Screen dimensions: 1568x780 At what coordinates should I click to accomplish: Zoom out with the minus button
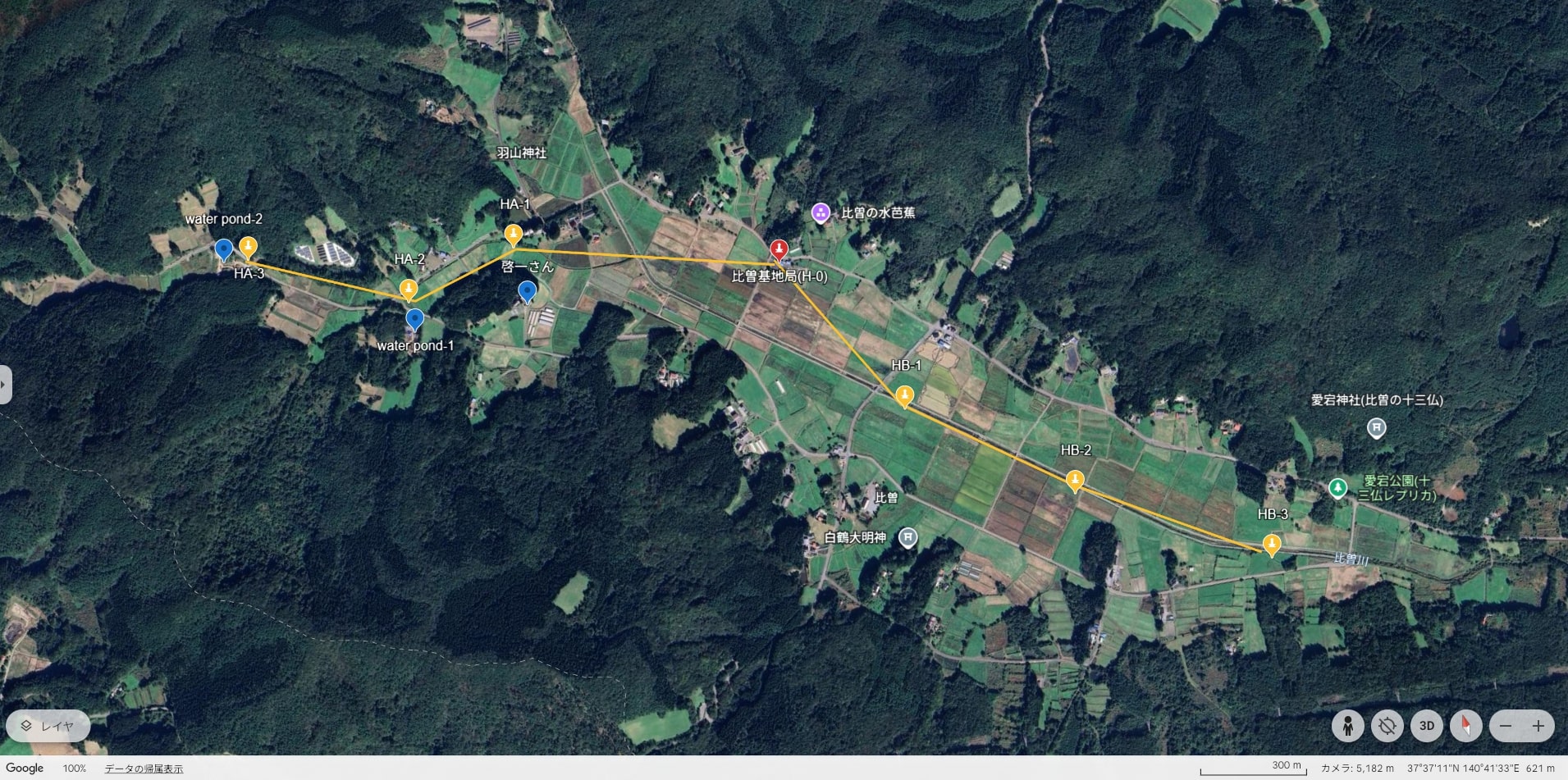[1506, 726]
